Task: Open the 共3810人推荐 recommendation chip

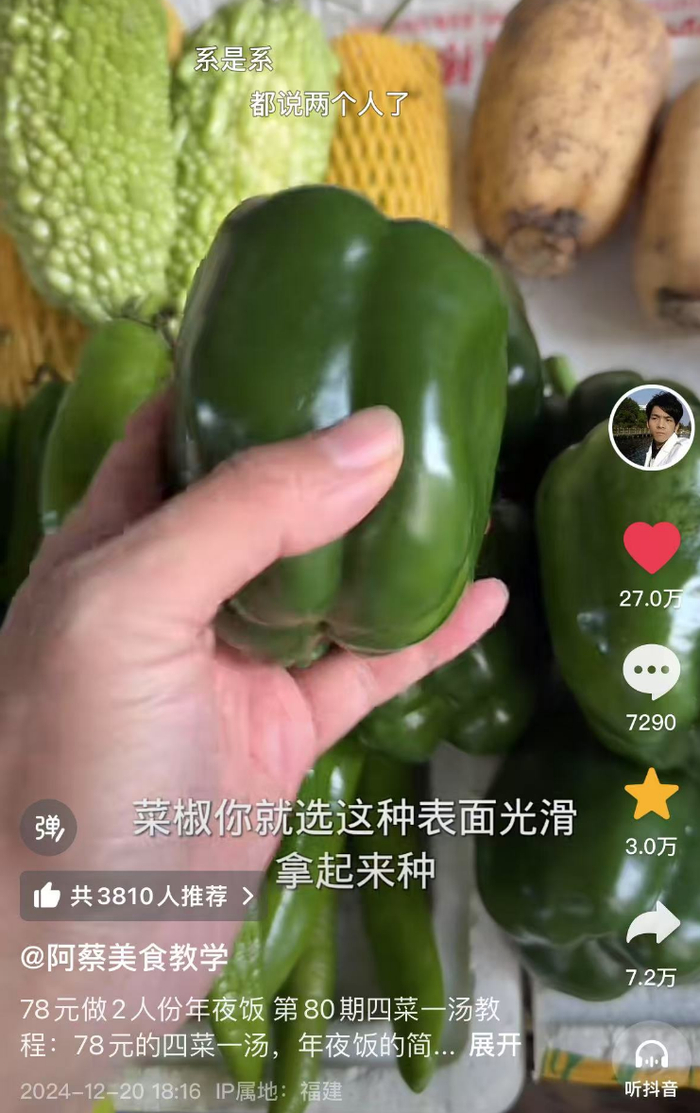Action: pos(142,896)
